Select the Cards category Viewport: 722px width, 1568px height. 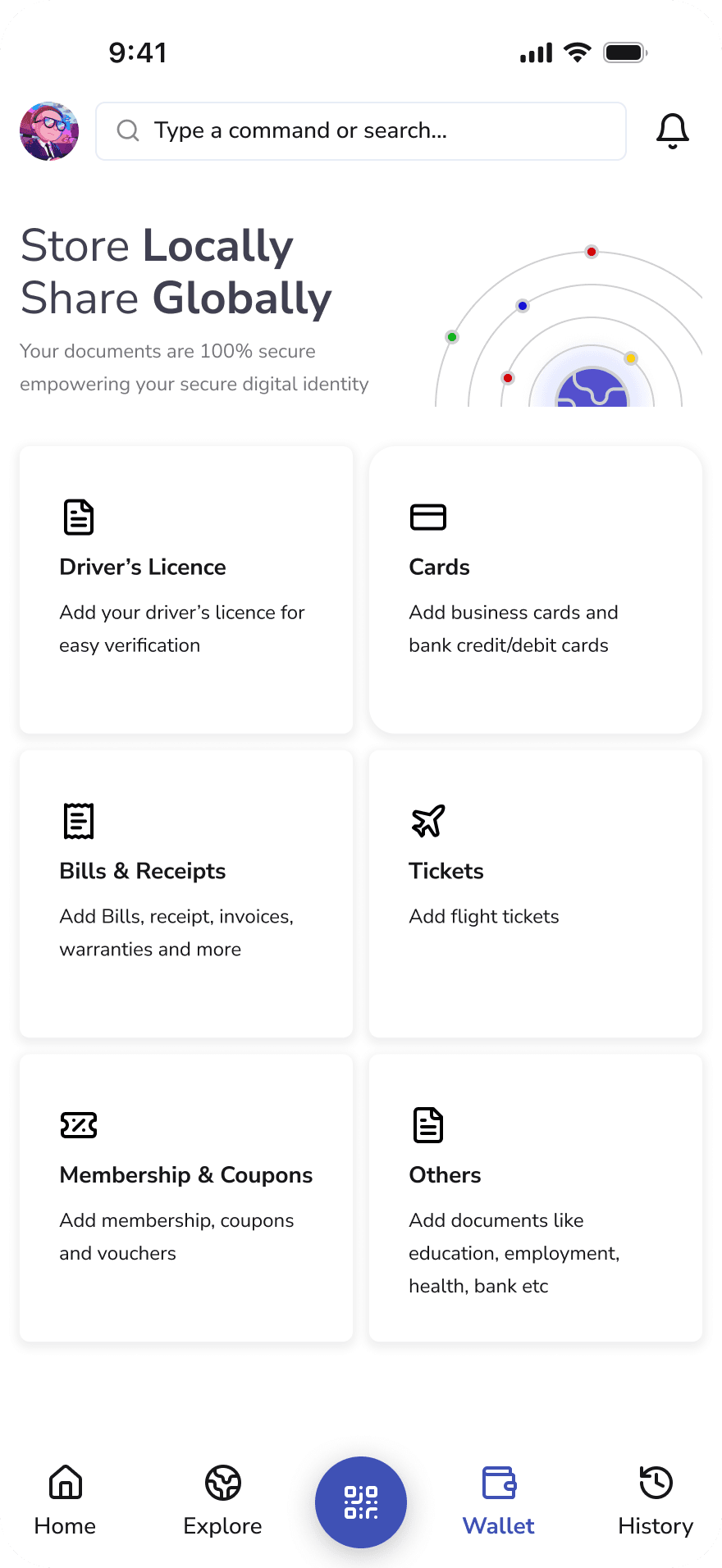click(536, 590)
